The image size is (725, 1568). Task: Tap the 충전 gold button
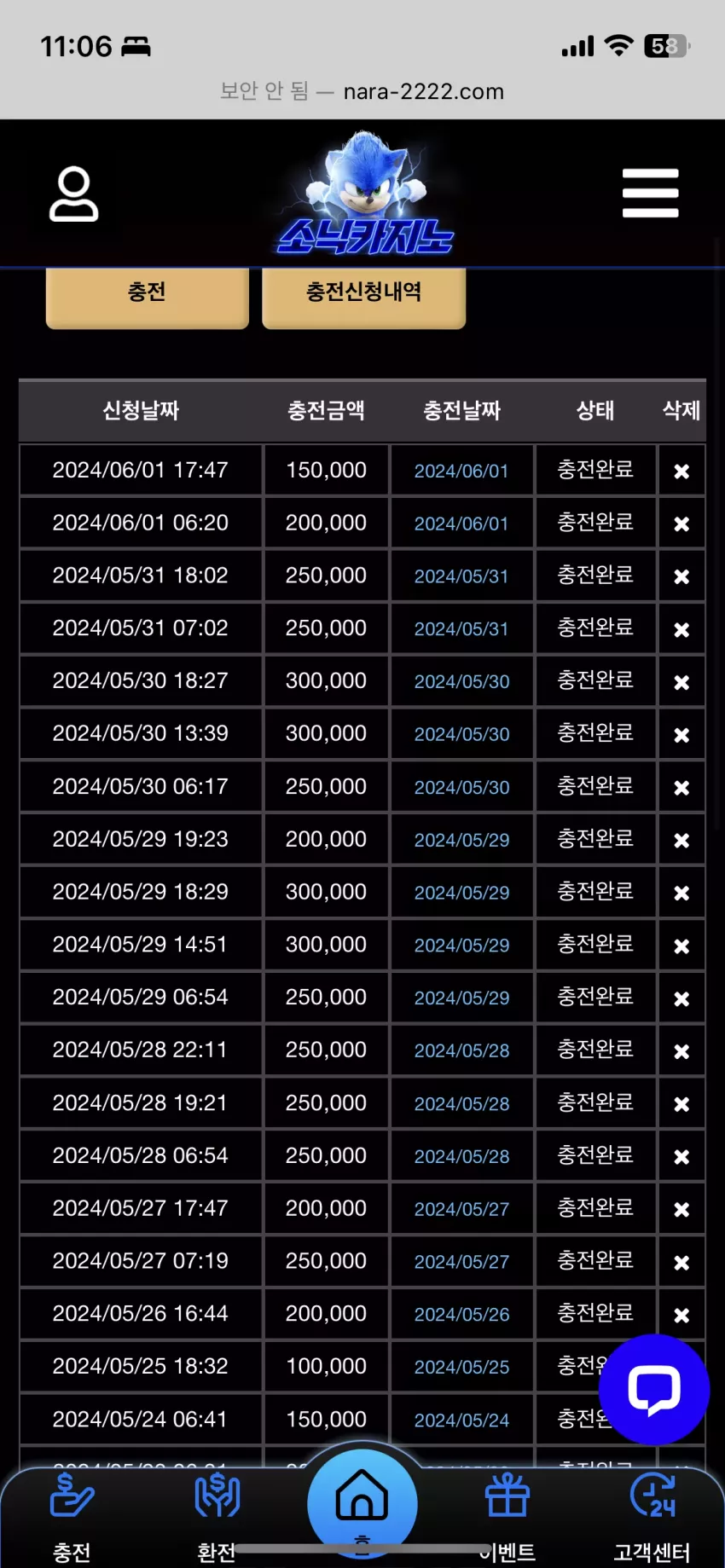pyautogui.click(x=147, y=295)
